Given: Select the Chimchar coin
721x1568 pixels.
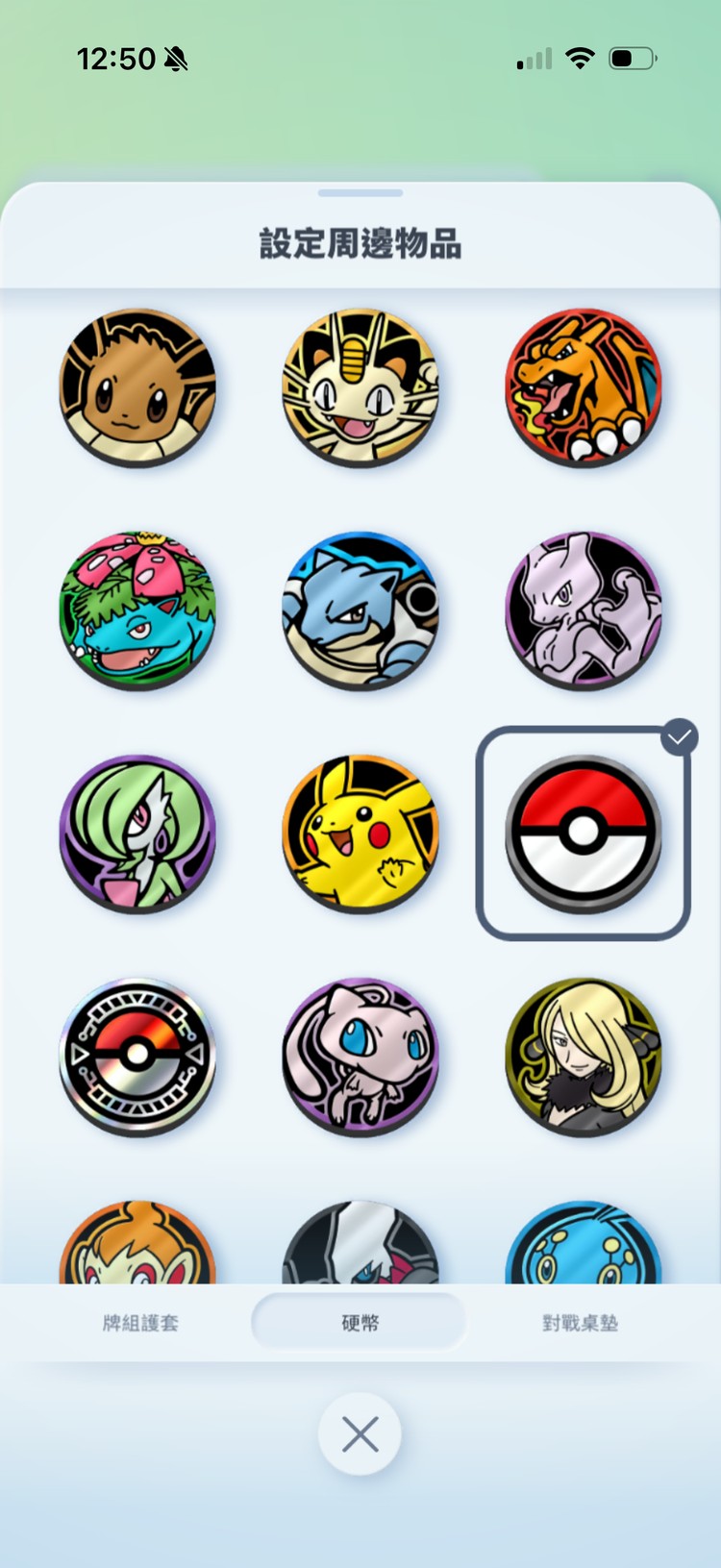Looking at the screenshot, I should (137, 1246).
